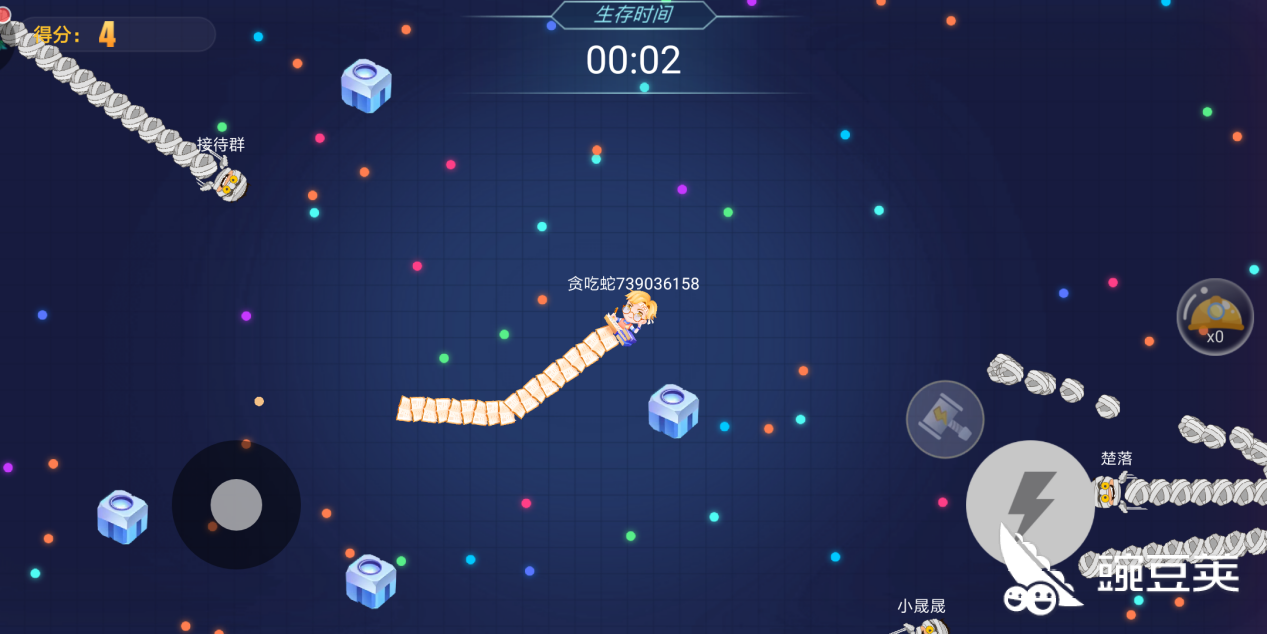Viewport: 1267px width, 634px height.
Task: Activate the hammer skill button
Action: pyautogui.click(x=945, y=419)
